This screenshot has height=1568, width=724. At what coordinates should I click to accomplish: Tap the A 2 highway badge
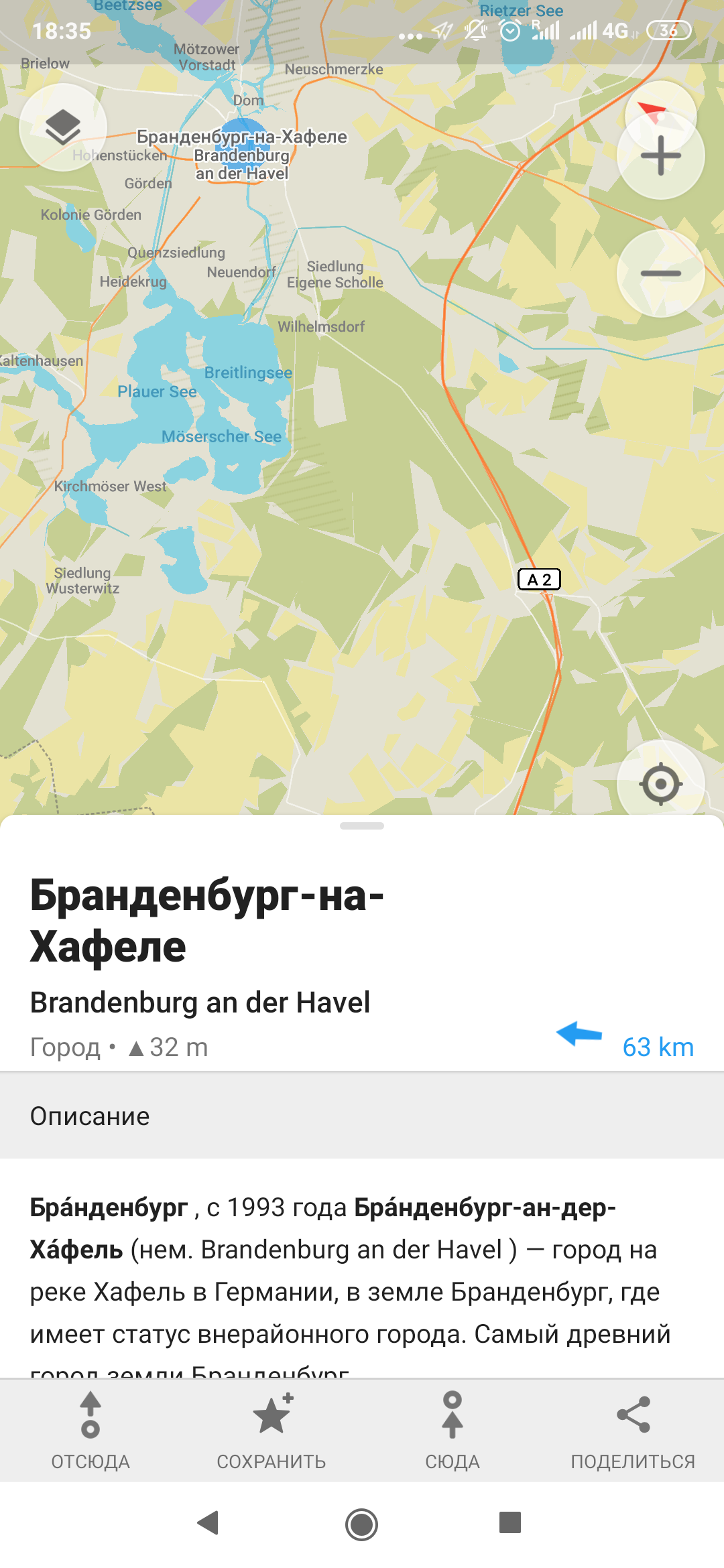tap(538, 580)
